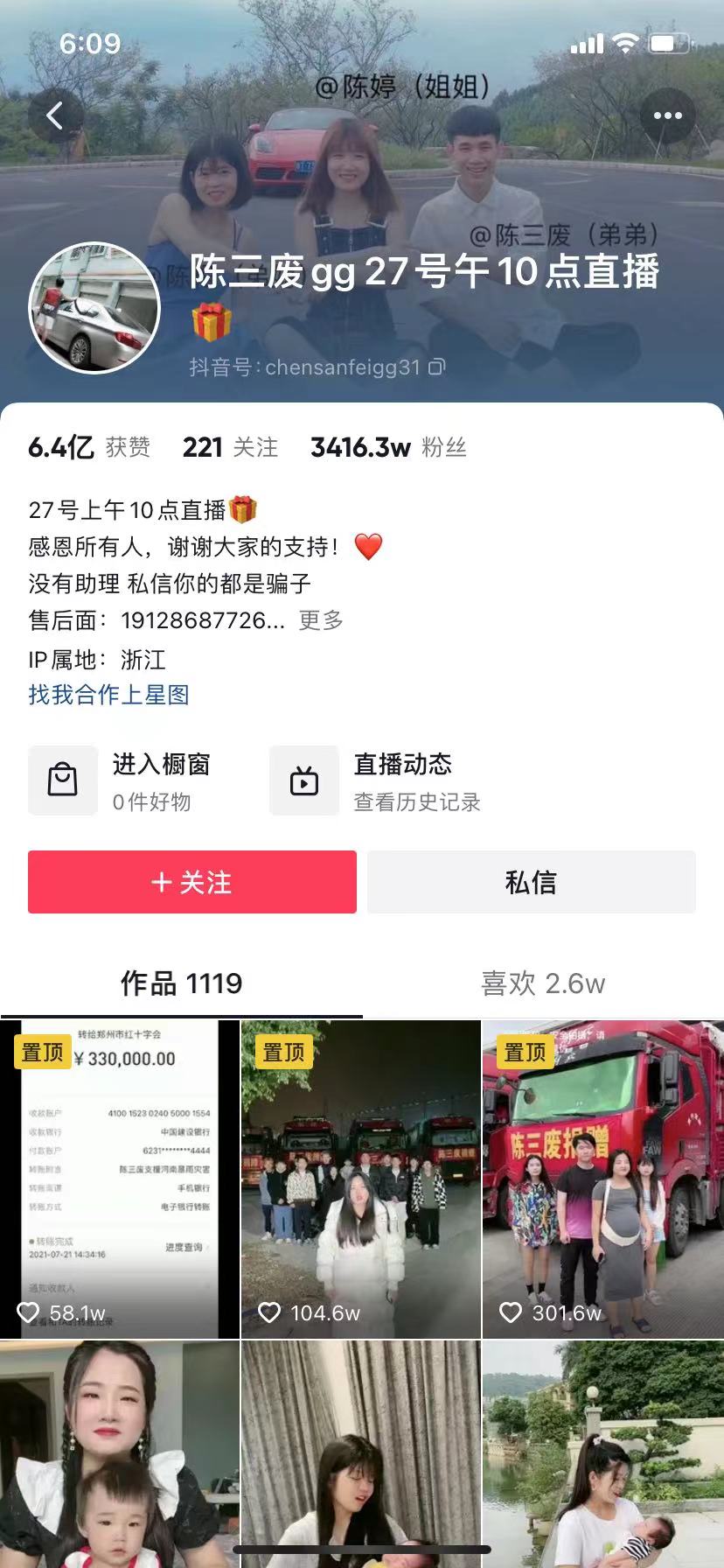This screenshot has height=1568, width=724.
Task: Open pinned video with ¥330,000.00 transfer
Action: pos(120,1179)
